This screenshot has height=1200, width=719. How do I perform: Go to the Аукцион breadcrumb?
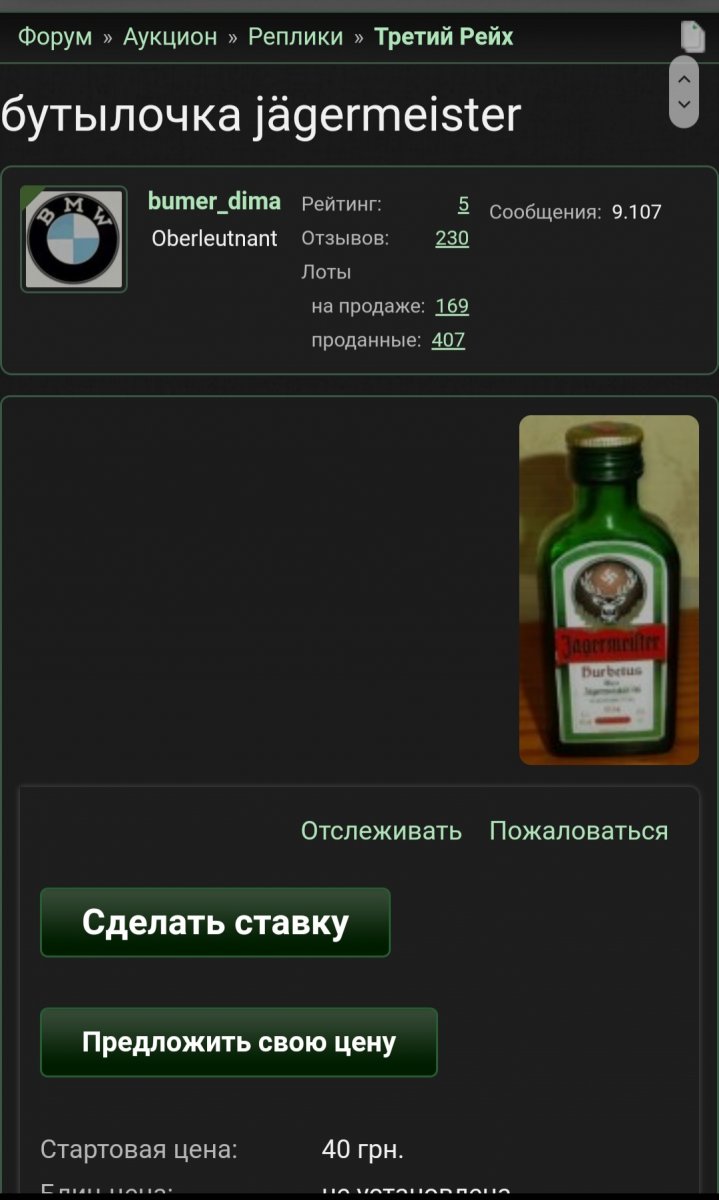[x=170, y=37]
